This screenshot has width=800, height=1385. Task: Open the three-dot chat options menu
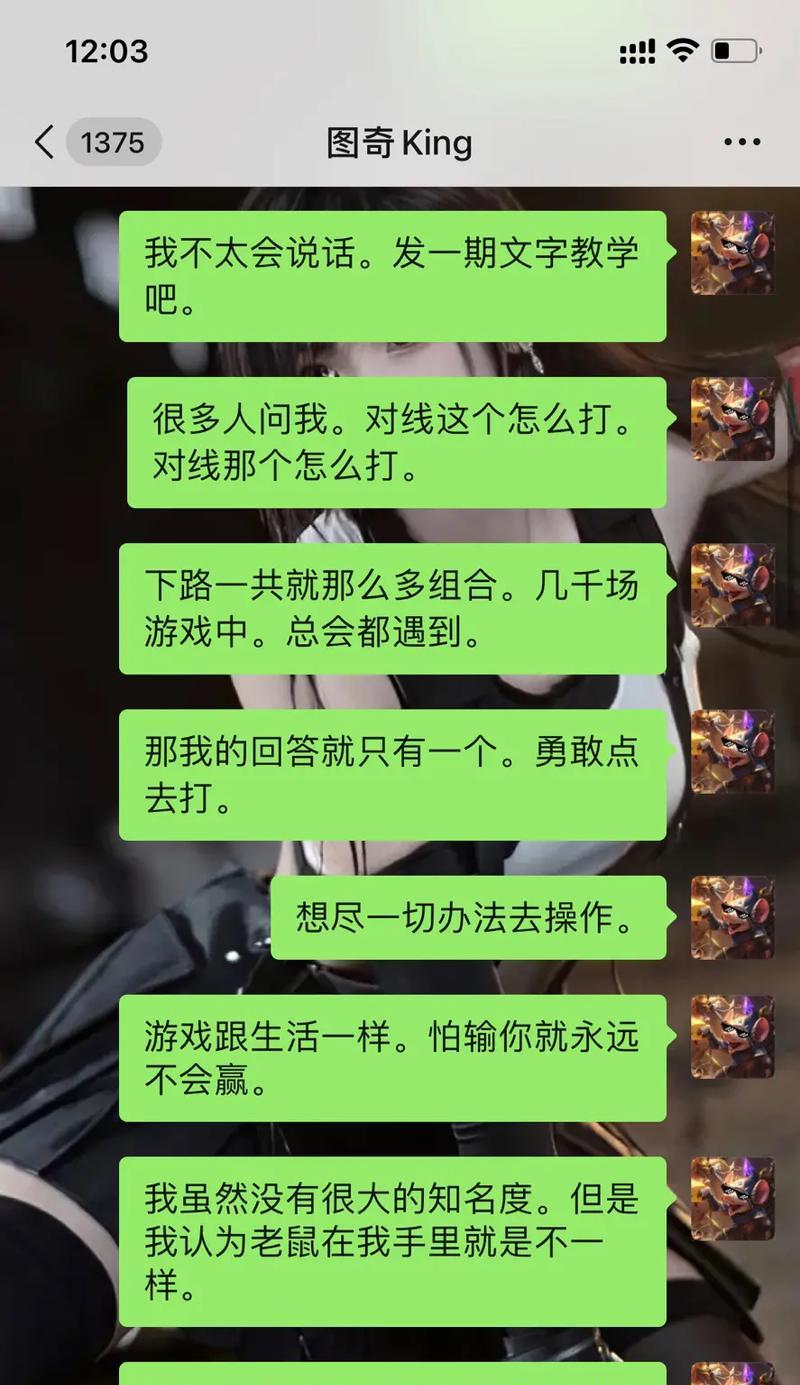click(742, 142)
